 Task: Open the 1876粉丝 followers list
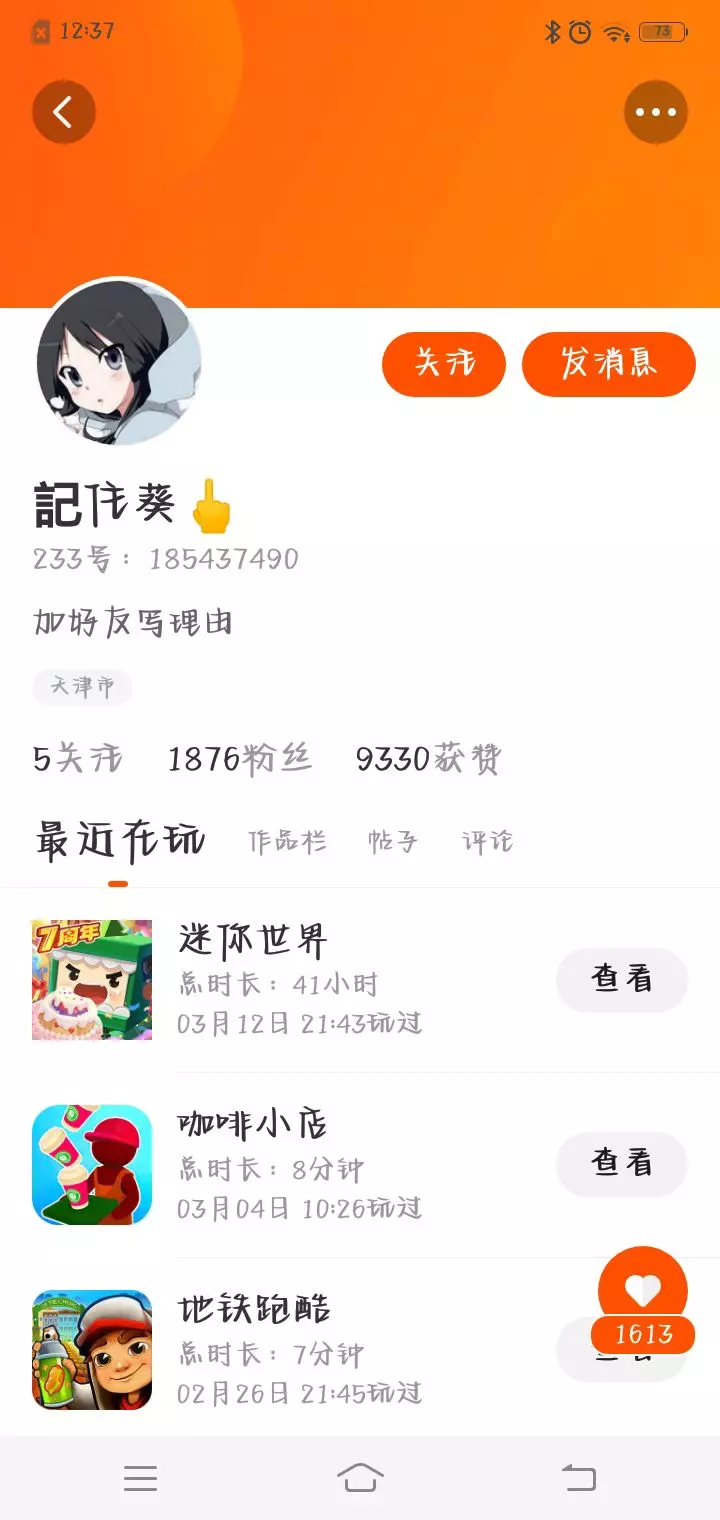[240, 759]
